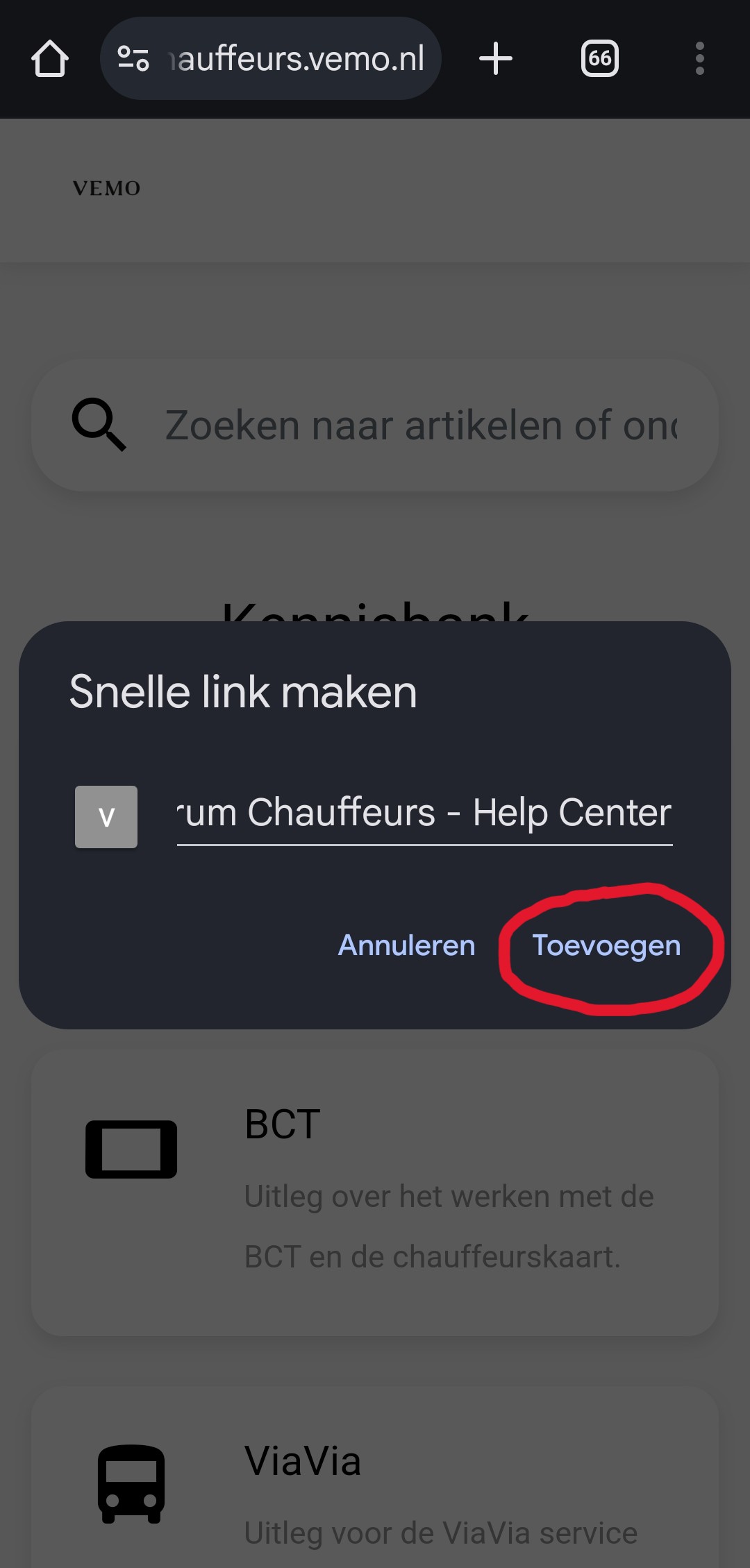
Task: Cancel the dialog with Annuleren
Action: (406, 945)
